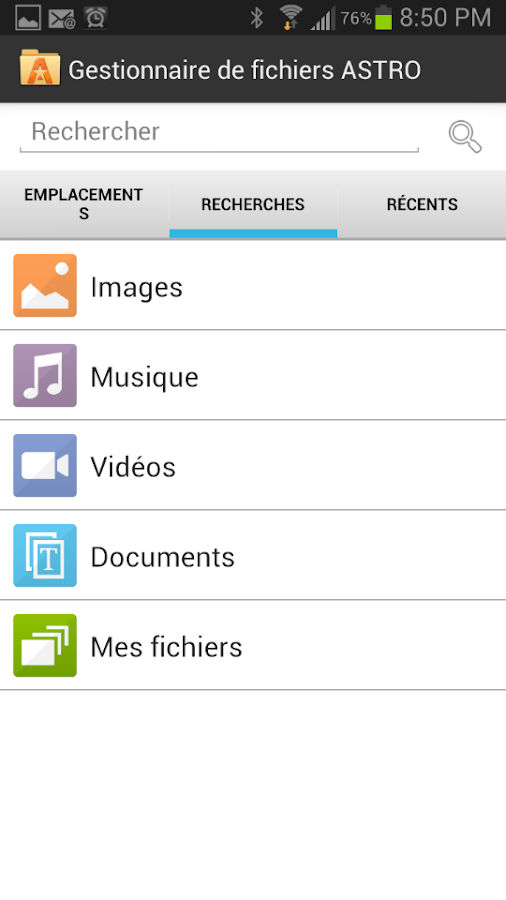Open the Images search category
The height and width of the screenshot is (900, 506).
coord(253,285)
